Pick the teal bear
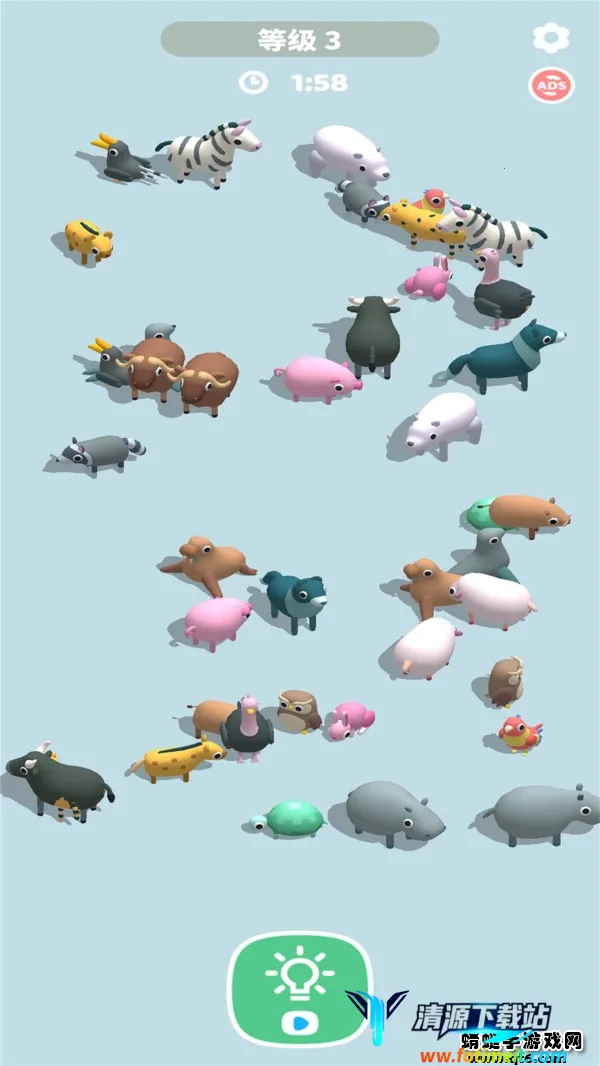This screenshot has height=1066, width=600. pyautogui.click(x=295, y=599)
